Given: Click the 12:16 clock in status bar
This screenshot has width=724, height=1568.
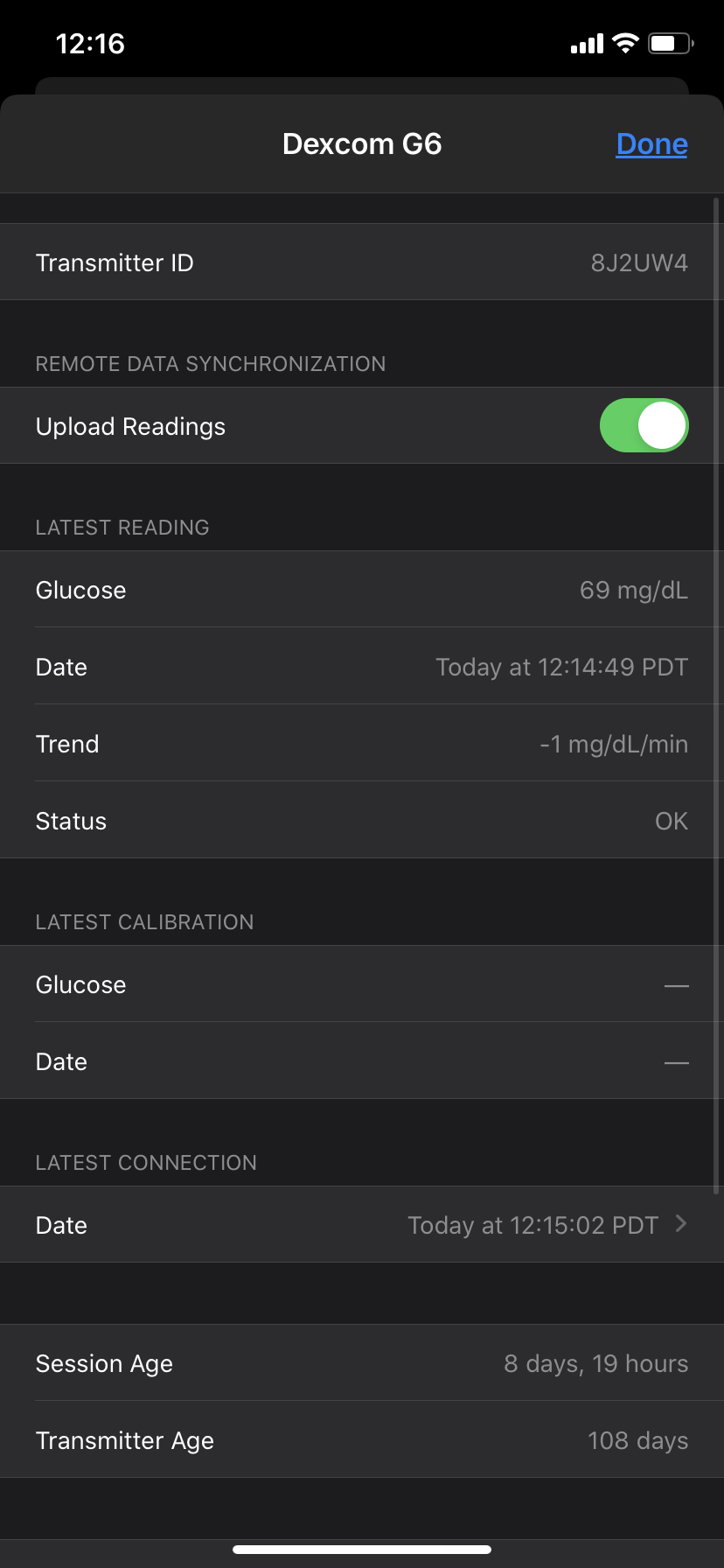Looking at the screenshot, I should pyautogui.click(x=90, y=43).
